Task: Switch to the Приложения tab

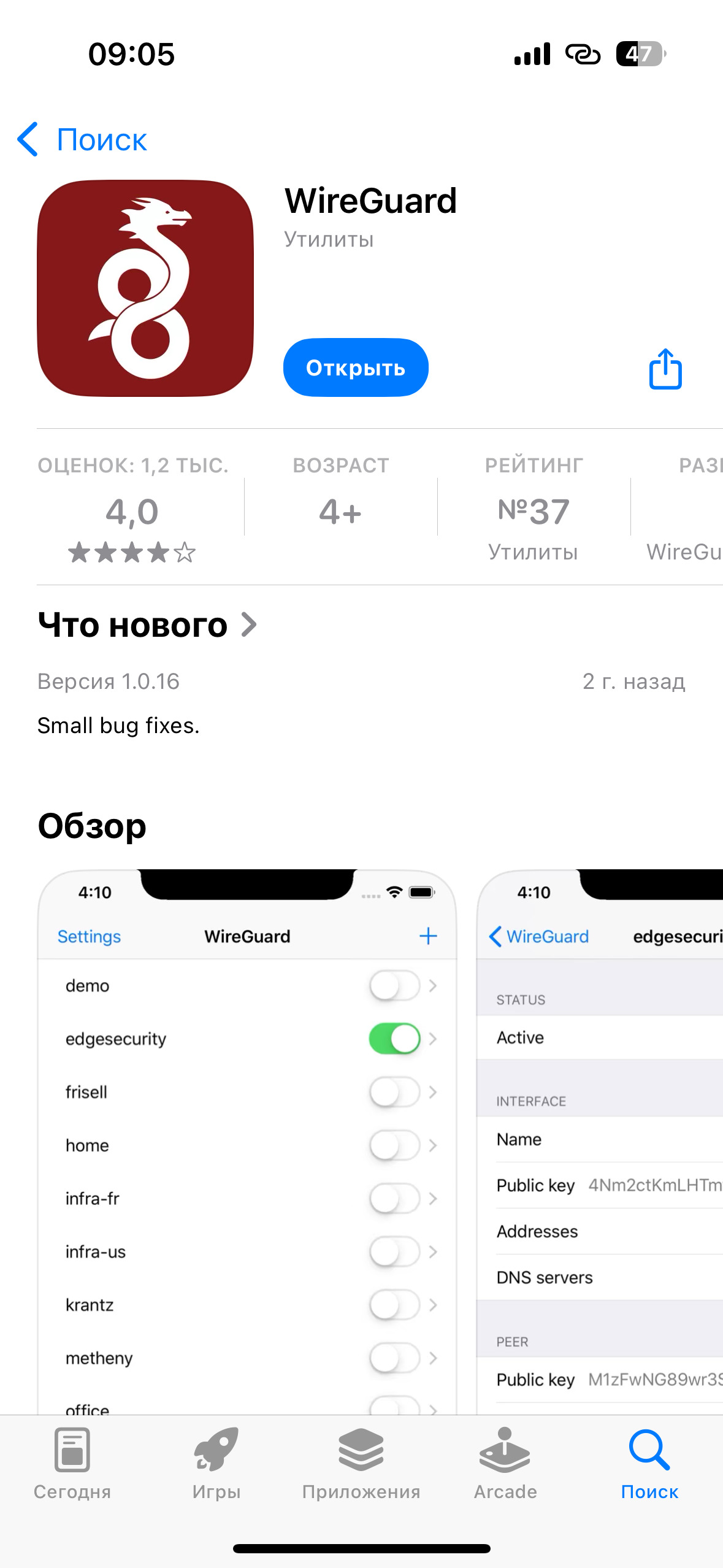Action: (x=361, y=1464)
